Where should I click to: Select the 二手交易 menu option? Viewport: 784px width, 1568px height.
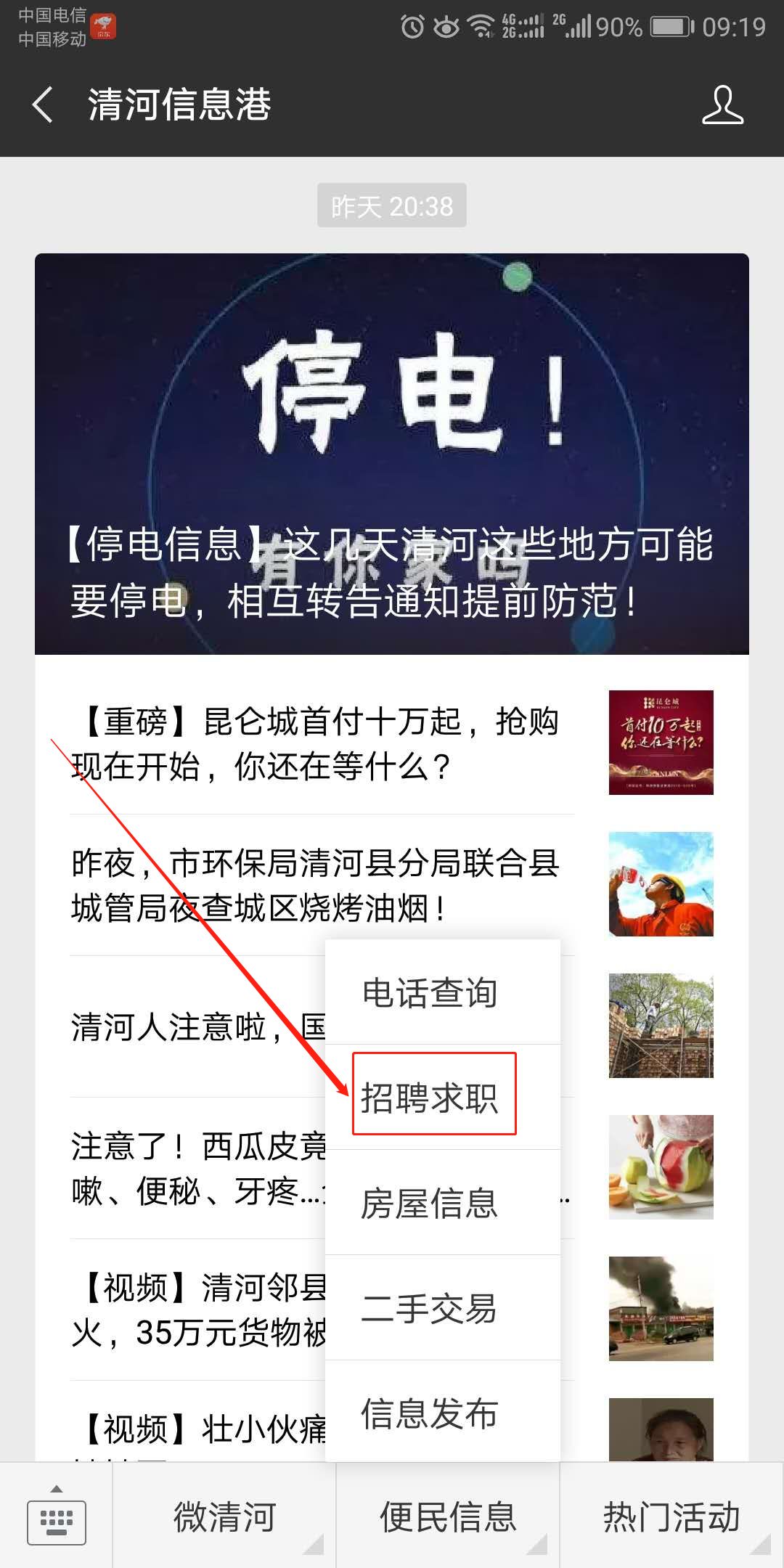[x=443, y=1308]
